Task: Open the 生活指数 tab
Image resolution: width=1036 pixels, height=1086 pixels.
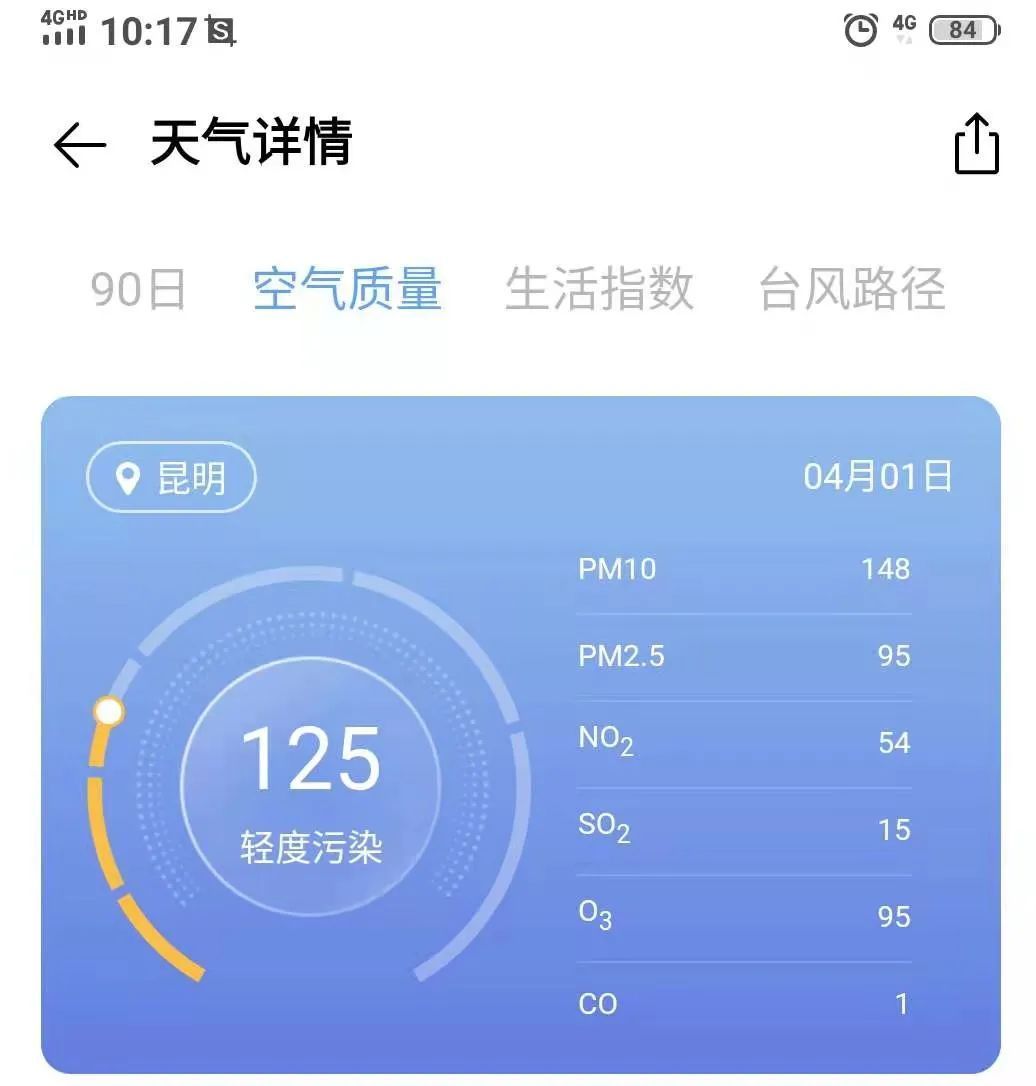Action: click(x=599, y=290)
